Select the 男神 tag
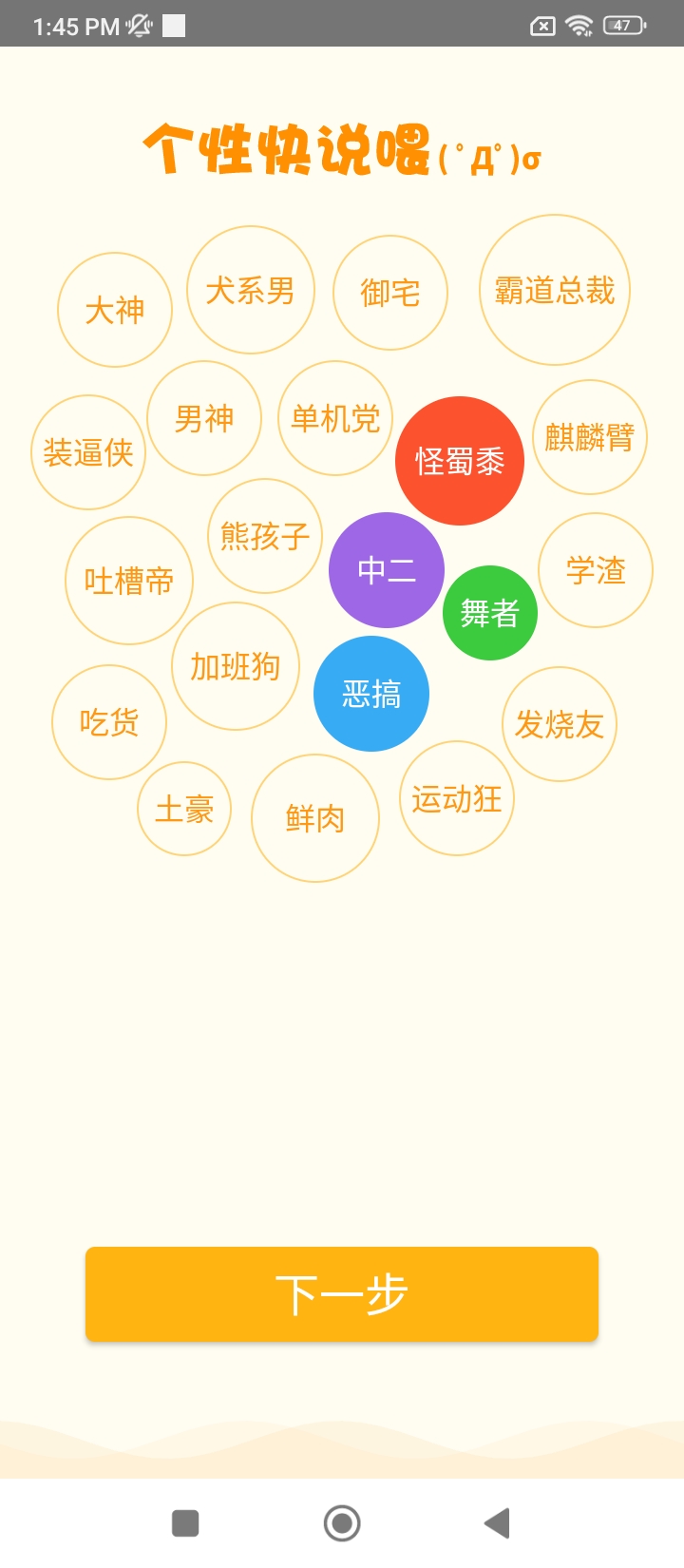 (x=204, y=418)
